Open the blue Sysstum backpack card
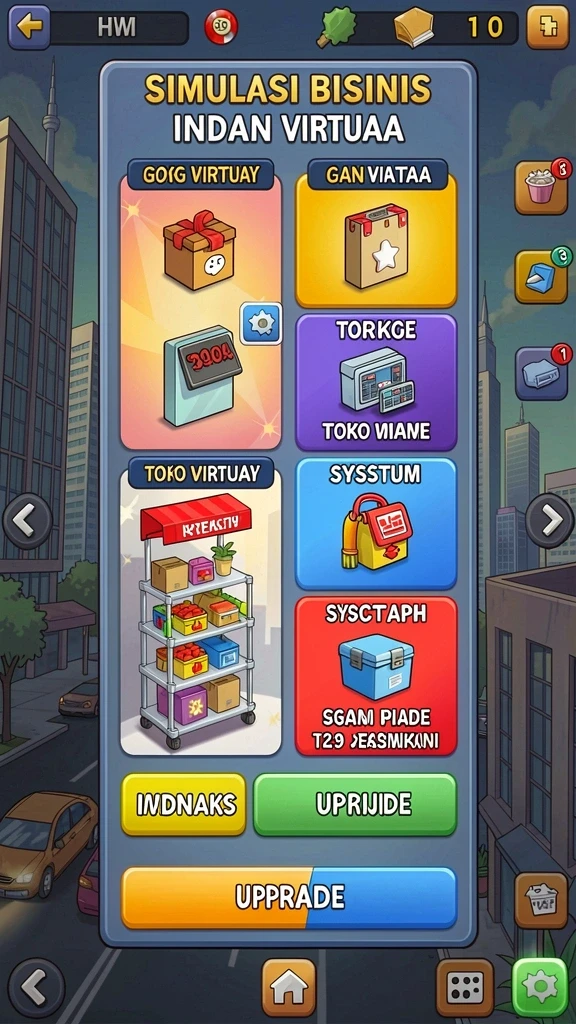The height and width of the screenshot is (1024, 576). pos(376,524)
